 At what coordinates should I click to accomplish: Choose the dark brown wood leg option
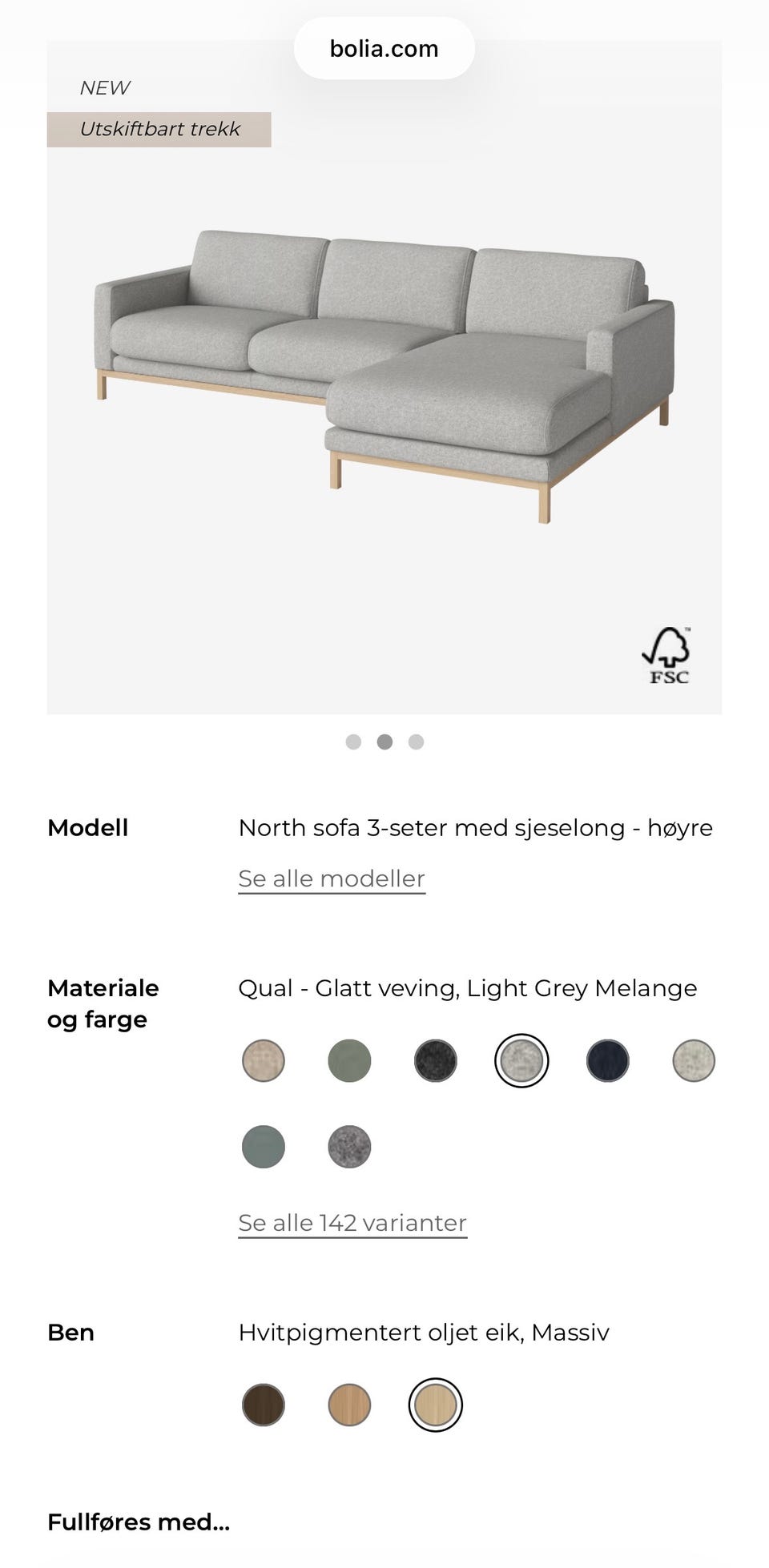point(264,1403)
